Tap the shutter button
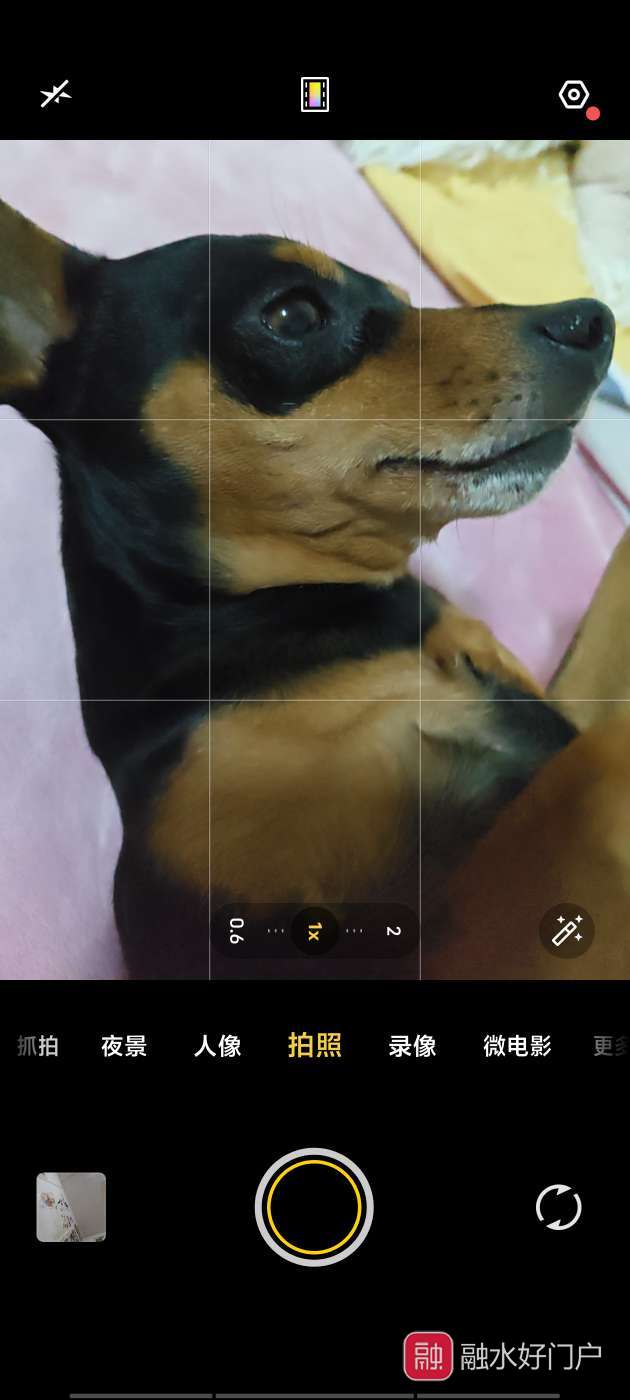Image resolution: width=630 pixels, height=1400 pixels. 314,1207
